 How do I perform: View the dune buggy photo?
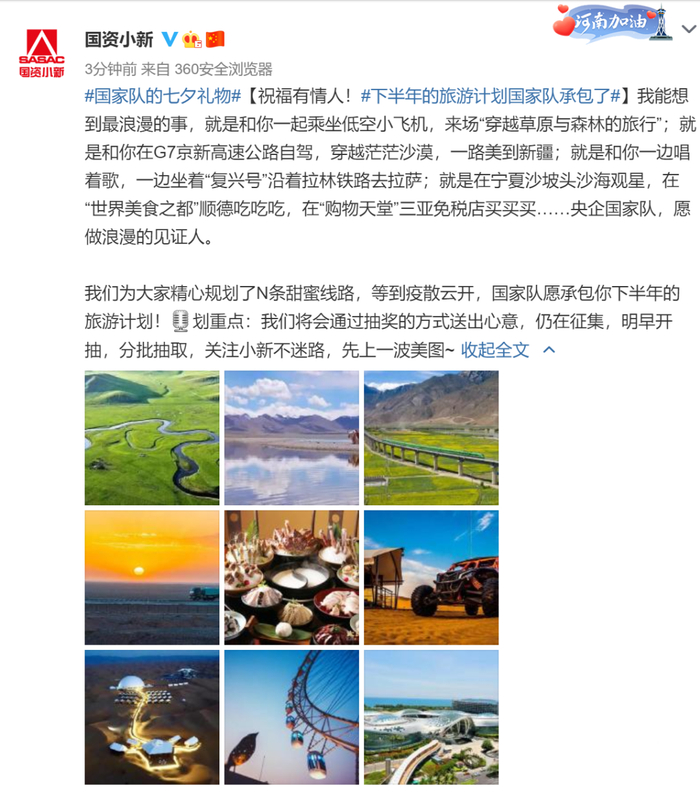click(431, 577)
